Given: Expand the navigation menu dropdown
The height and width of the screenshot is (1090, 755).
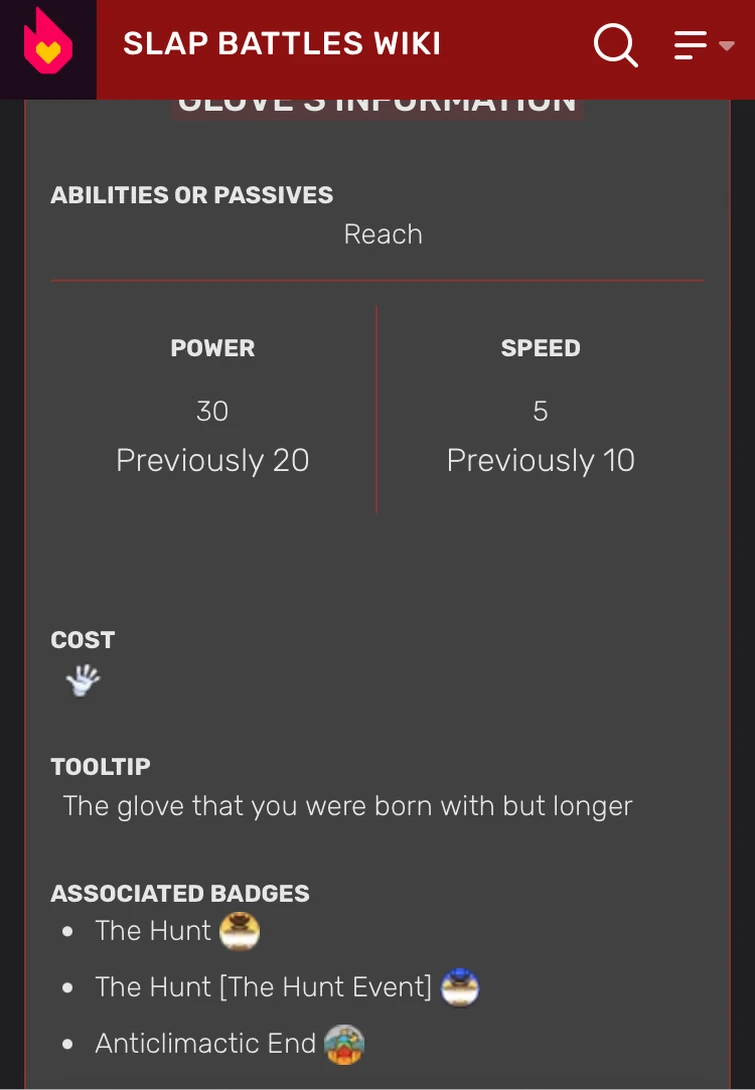Looking at the screenshot, I should click(703, 45).
